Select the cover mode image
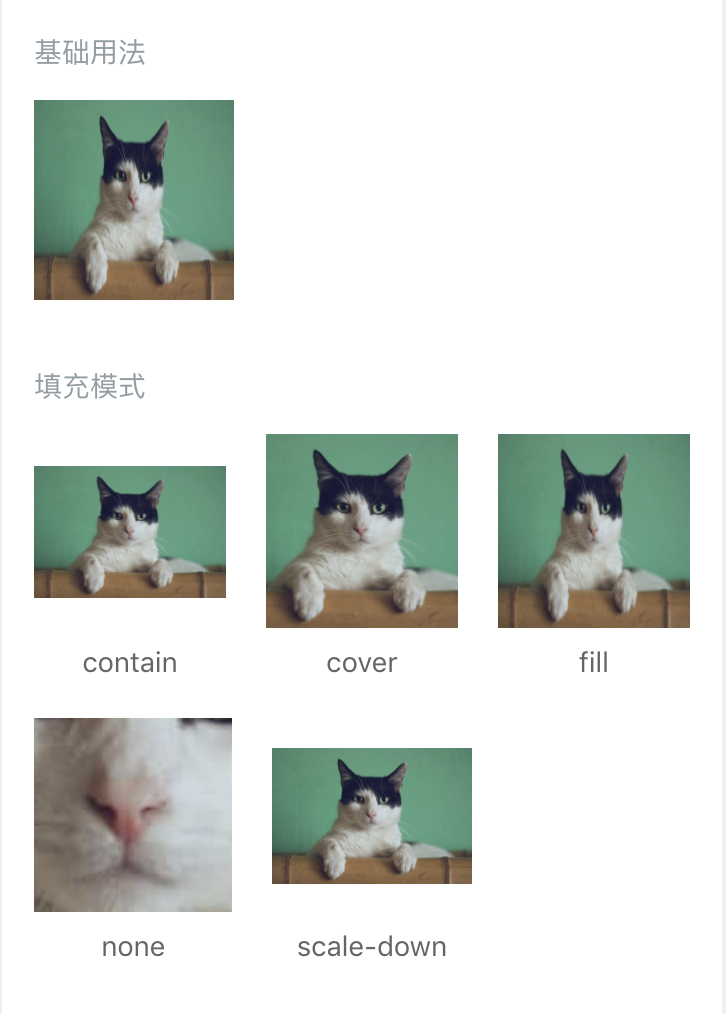726x1014 pixels. pyautogui.click(x=362, y=531)
